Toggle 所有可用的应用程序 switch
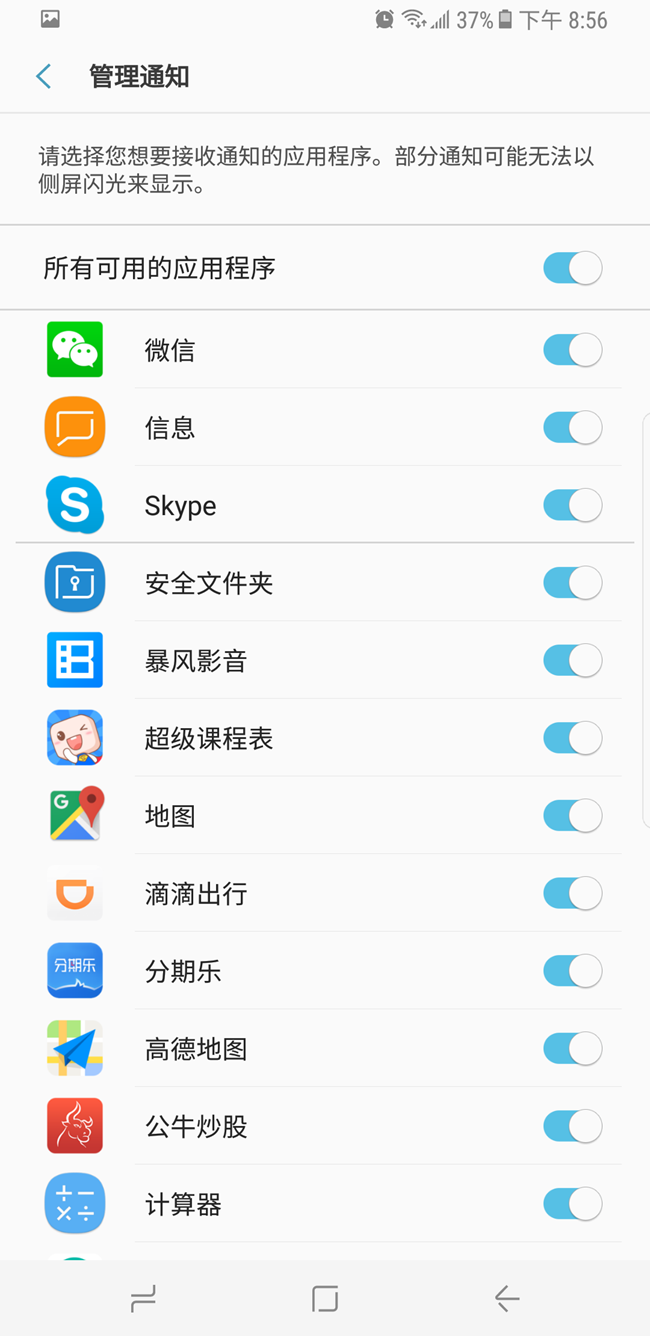Screen dimensions: 650x1336 coord(572,268)
